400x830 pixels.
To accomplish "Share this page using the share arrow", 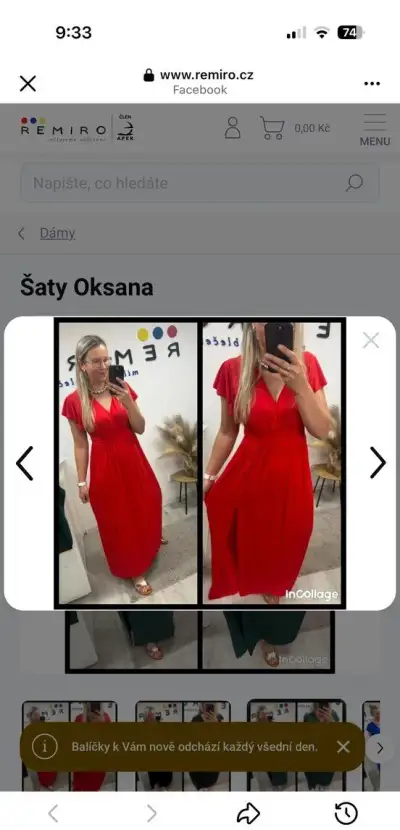I will click(248, 813).
